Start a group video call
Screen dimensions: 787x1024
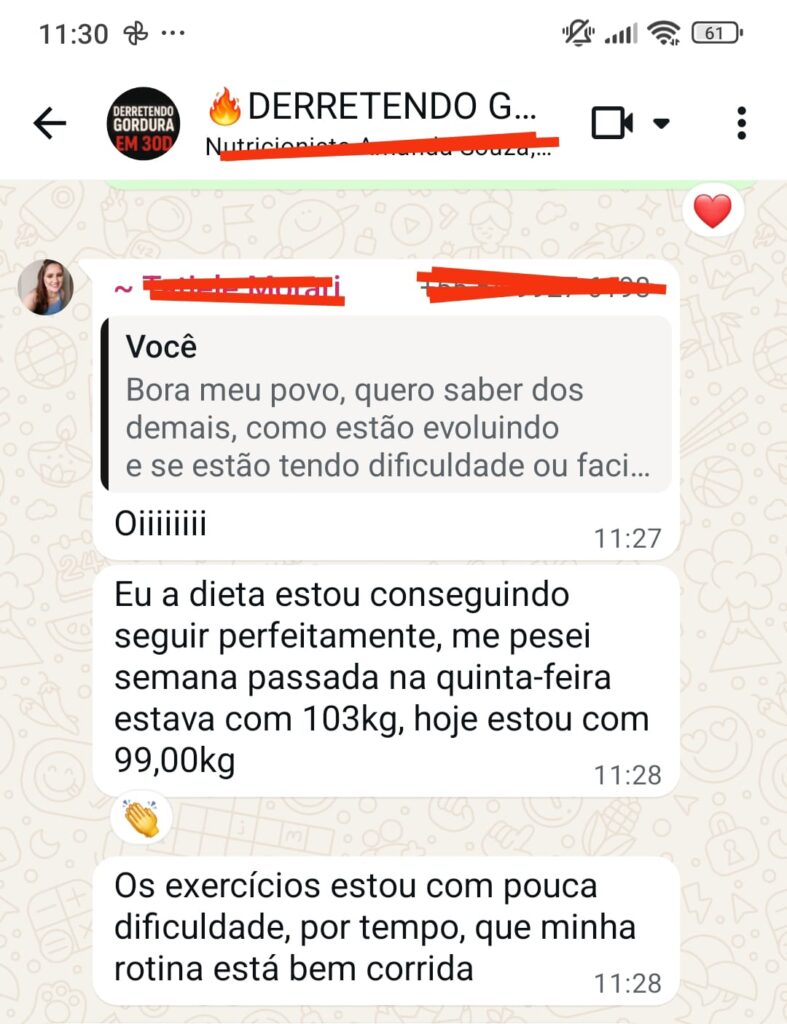point(613,124)
